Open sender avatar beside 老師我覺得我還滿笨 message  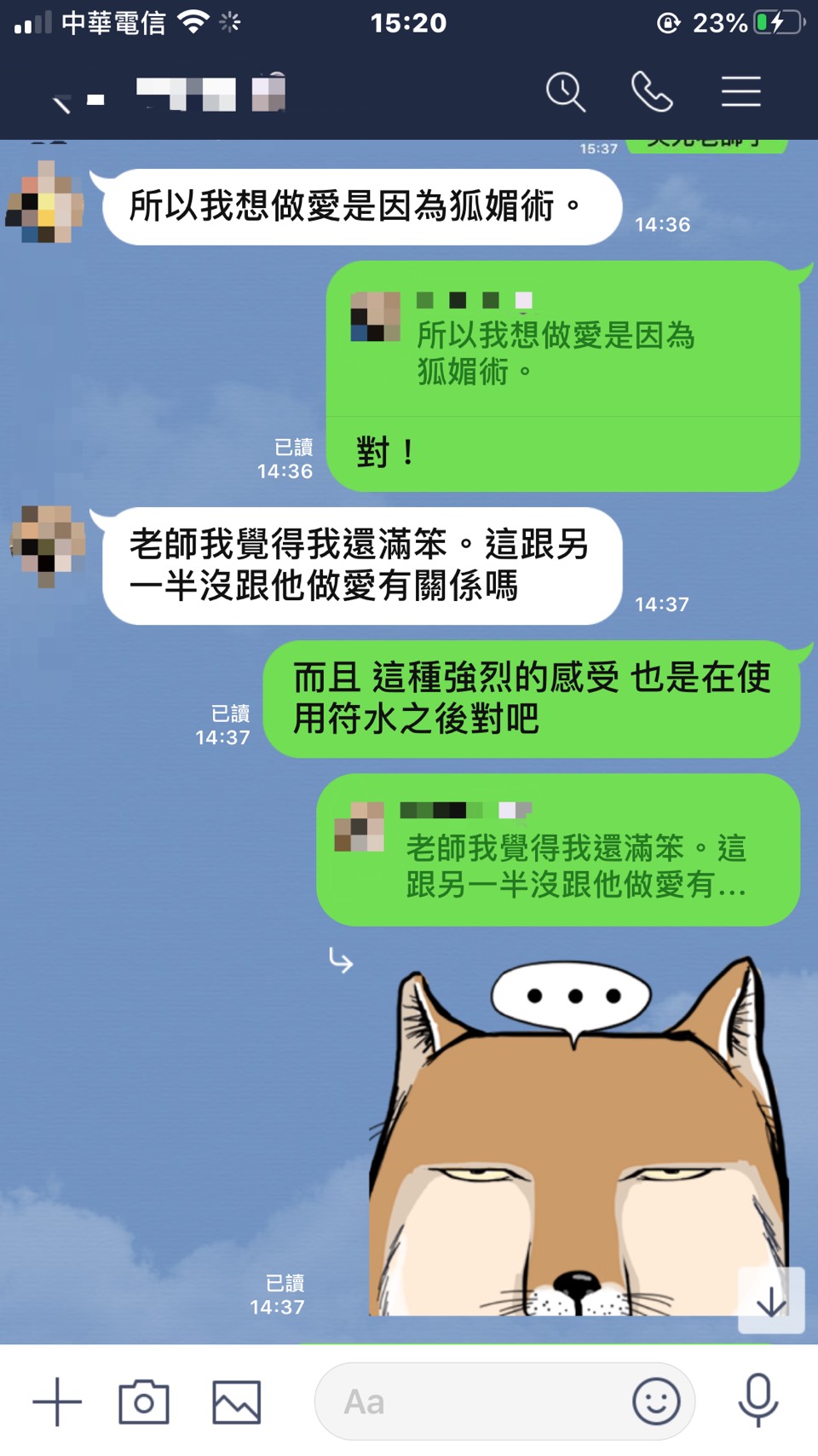pyautogui.click(x=48, y=546)
